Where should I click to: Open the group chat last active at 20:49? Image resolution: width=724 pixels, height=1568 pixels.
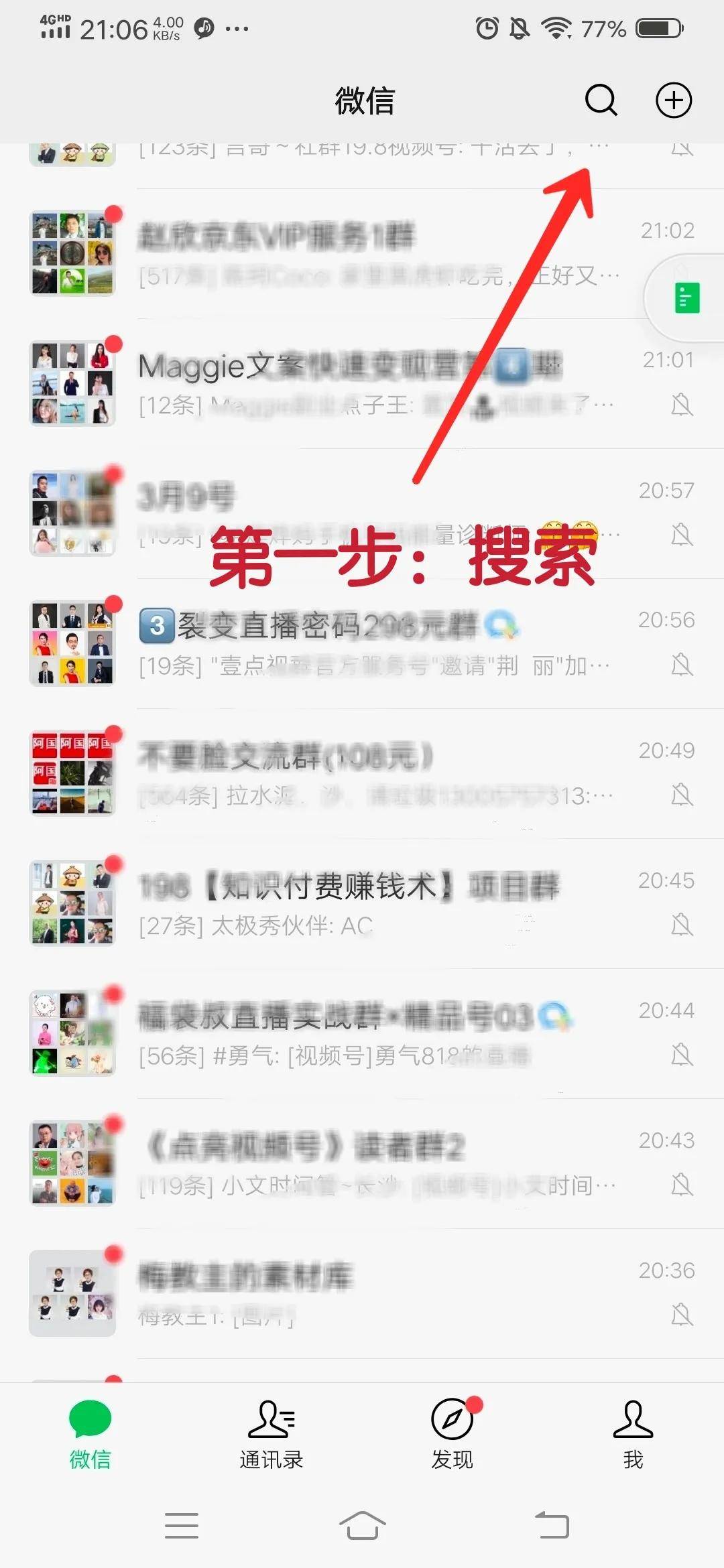point(362,774)
